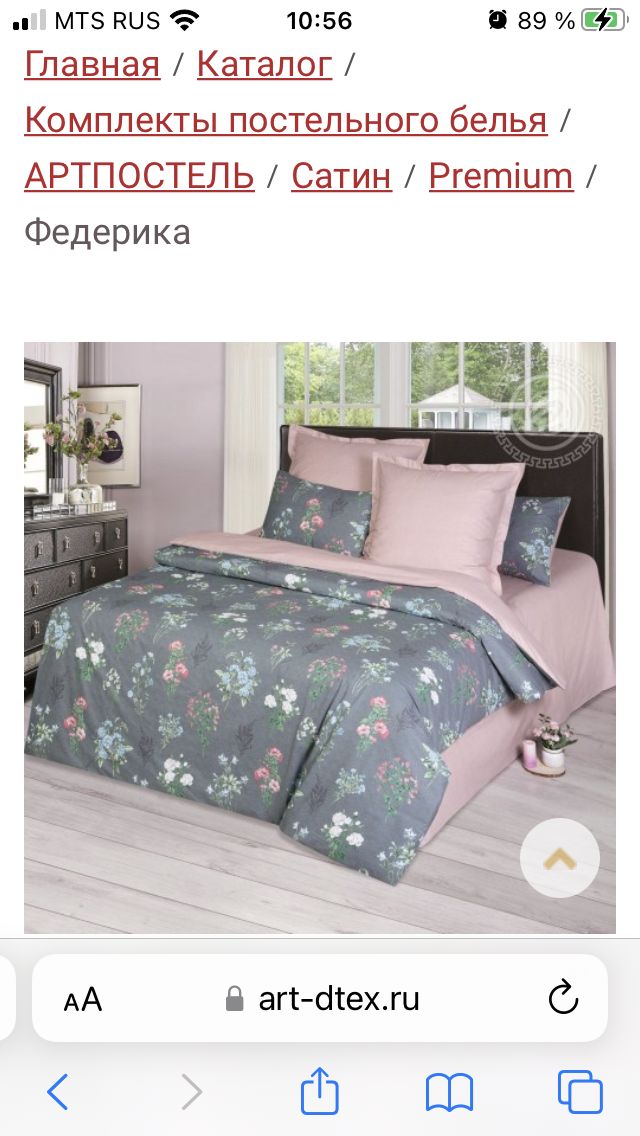This screenshot has width=640, height=1136.
Task: Go to the Каталог breadcrumb
Action: click(x=264, y=65)
